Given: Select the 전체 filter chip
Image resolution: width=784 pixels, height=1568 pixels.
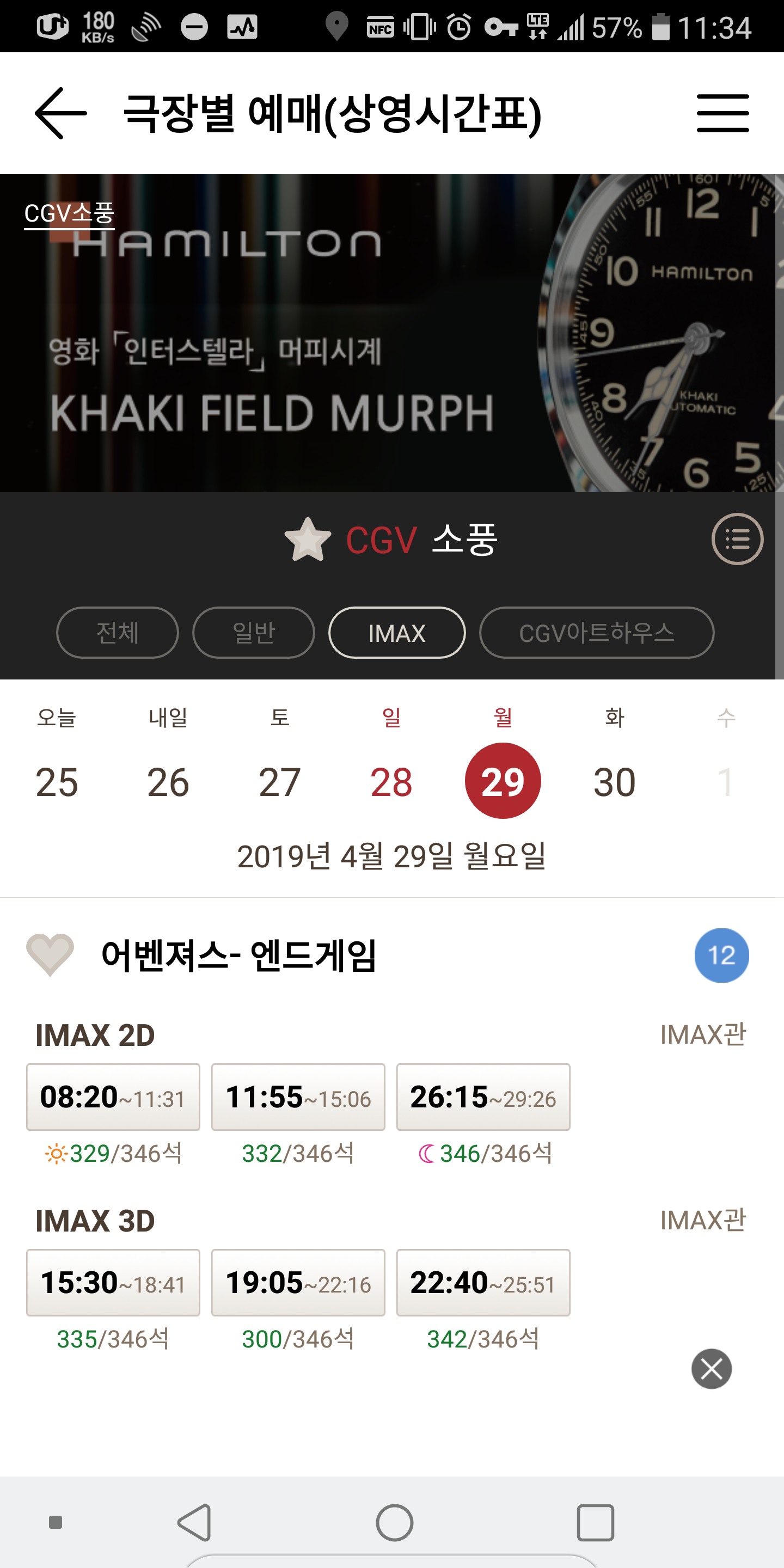Looking at the screenshot, I should [118, 633].
